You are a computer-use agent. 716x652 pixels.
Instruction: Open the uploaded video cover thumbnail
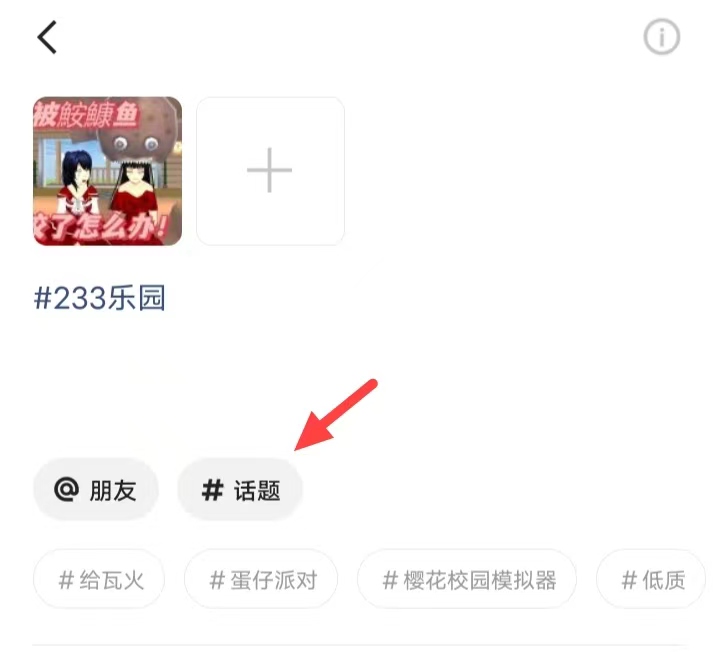point(107,171)
